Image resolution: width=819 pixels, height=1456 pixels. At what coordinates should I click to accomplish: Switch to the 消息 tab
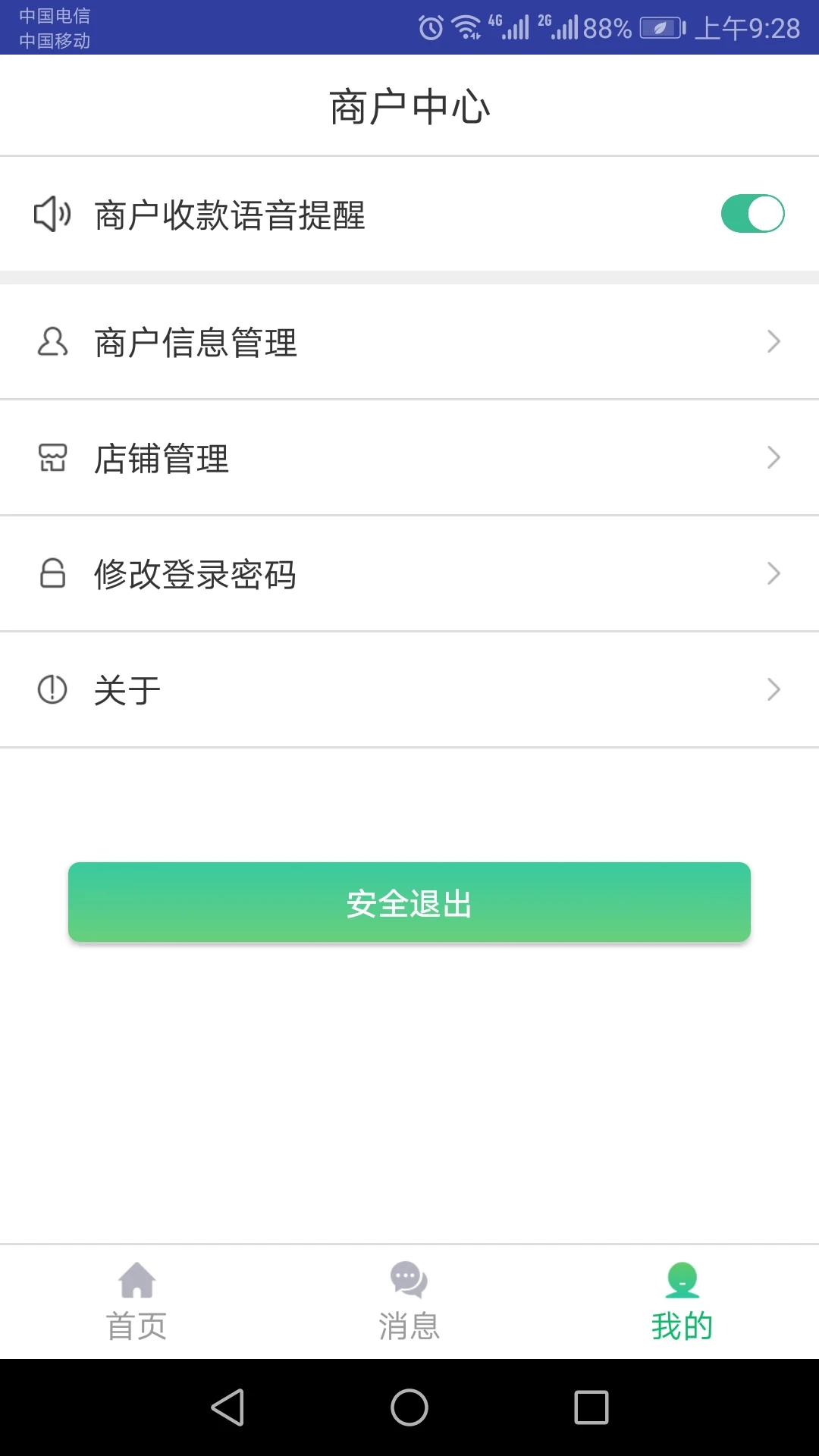(x=409, y=1301)
